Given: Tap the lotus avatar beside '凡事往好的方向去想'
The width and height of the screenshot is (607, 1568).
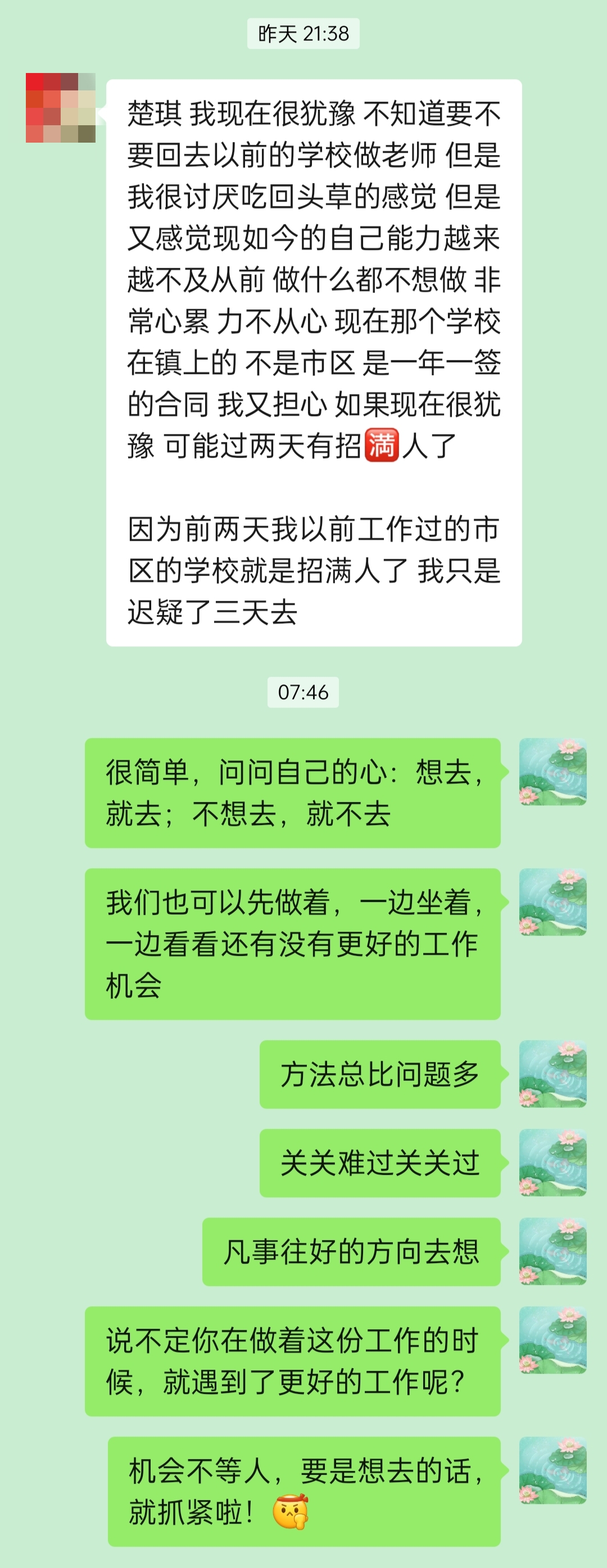Looking at the screenshot, I should tap(552, 1251).
